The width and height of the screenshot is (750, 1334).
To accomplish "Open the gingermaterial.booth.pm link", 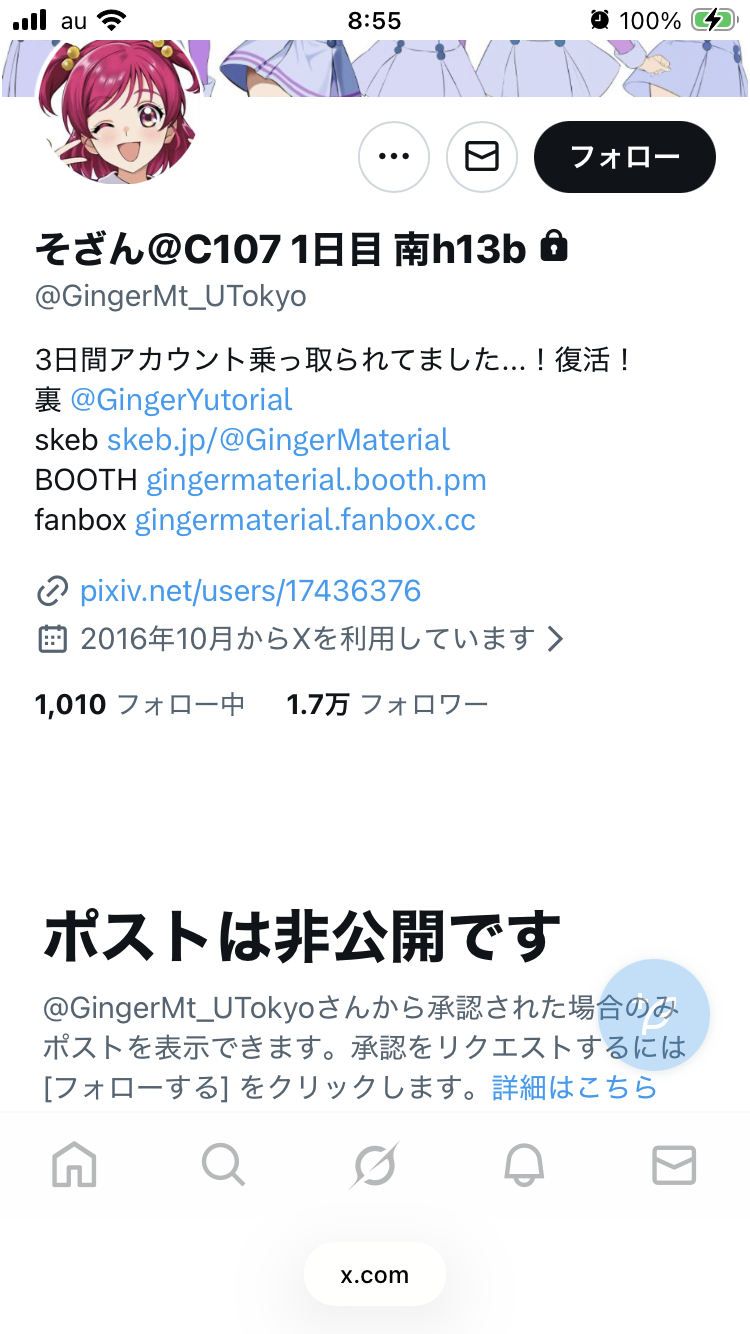I will 316,480.
